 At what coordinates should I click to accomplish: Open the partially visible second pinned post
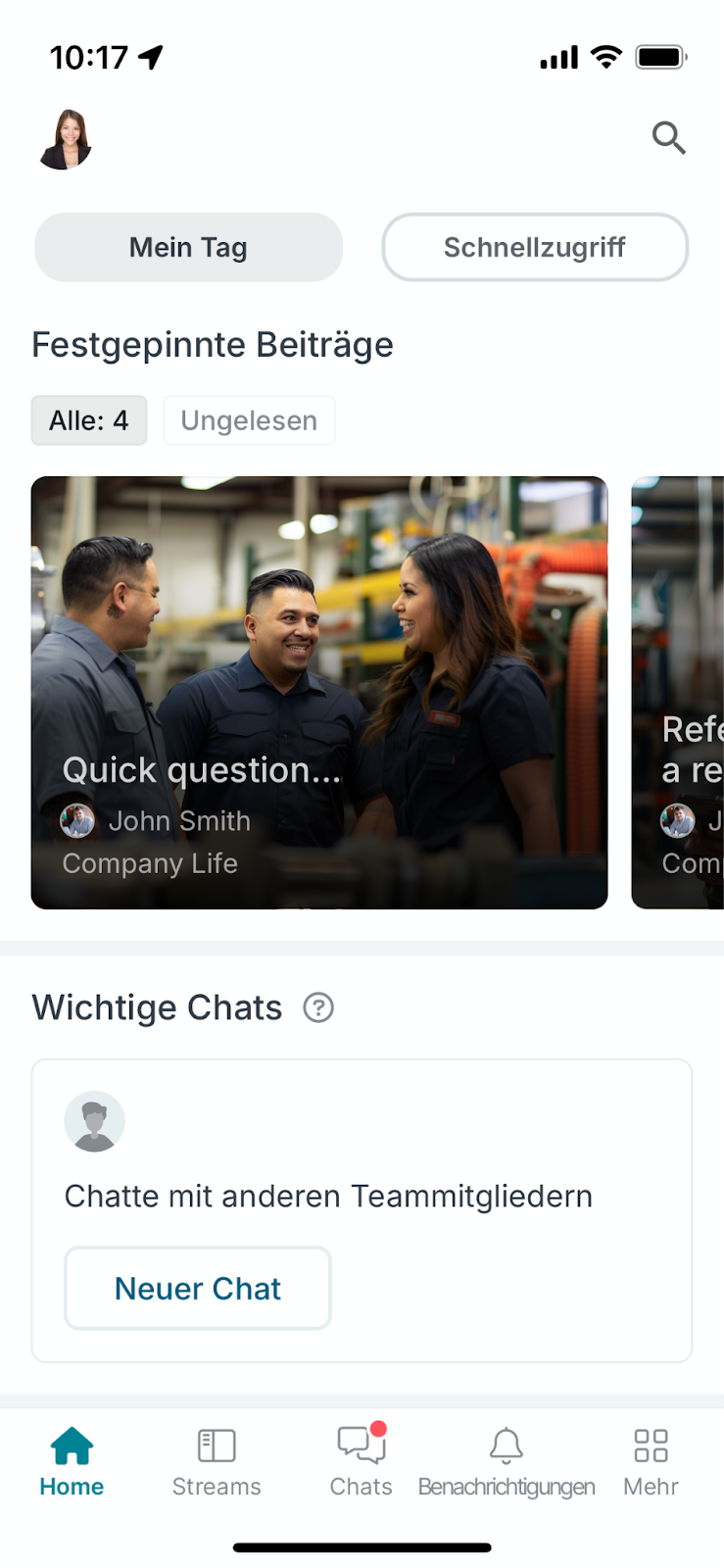pyautogui.click(x=679, y=692)
